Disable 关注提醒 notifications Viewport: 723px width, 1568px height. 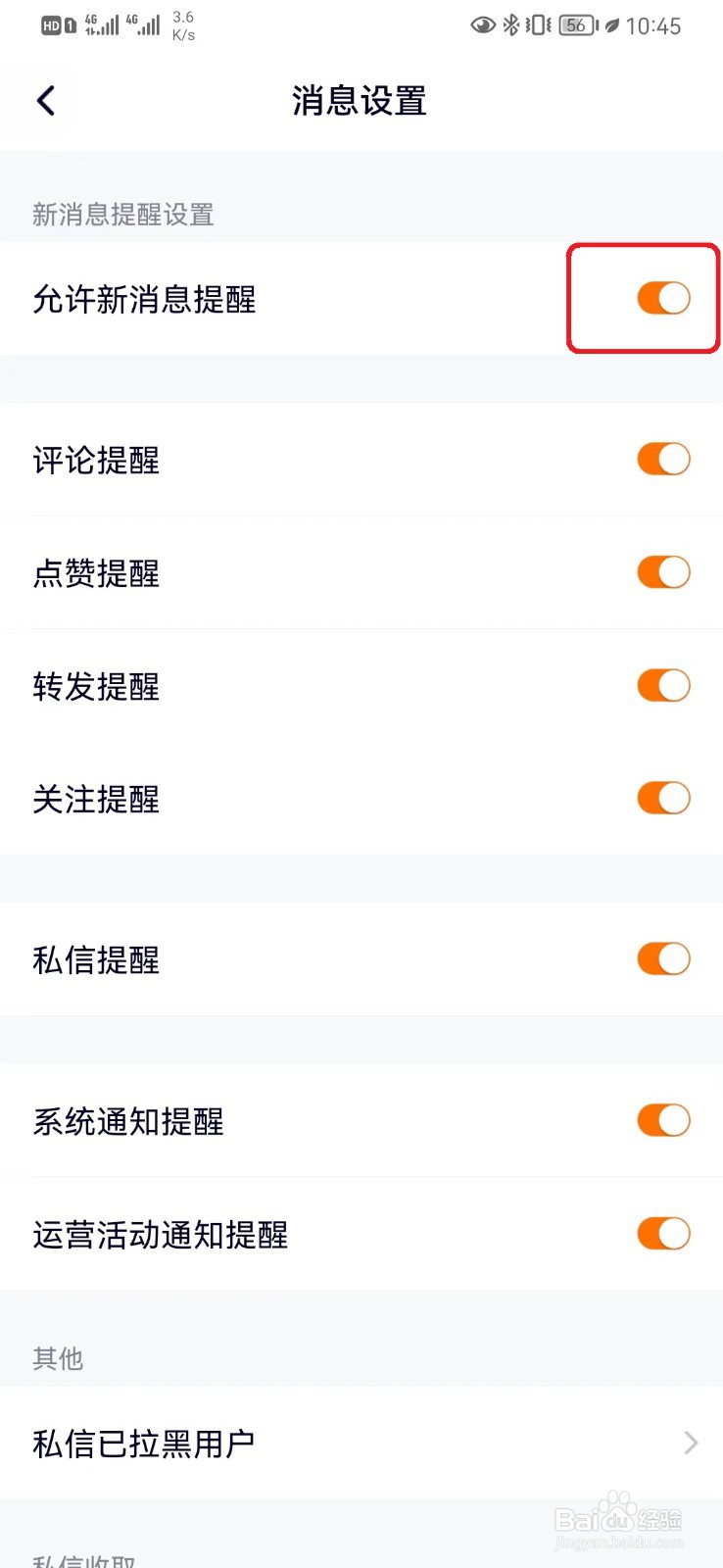(x=663, y=798)
